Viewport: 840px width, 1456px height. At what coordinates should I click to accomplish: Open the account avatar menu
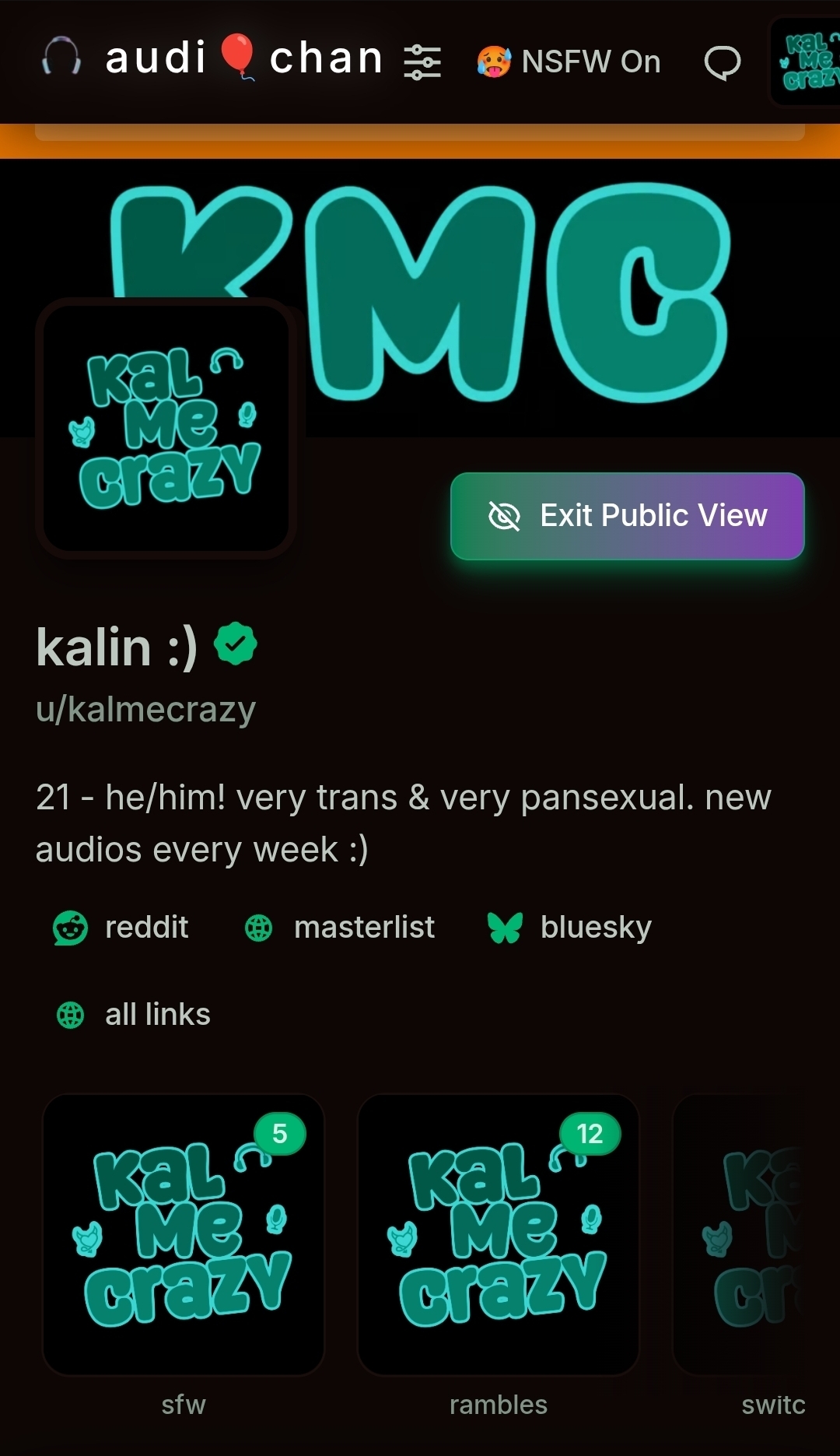(809, 61)
